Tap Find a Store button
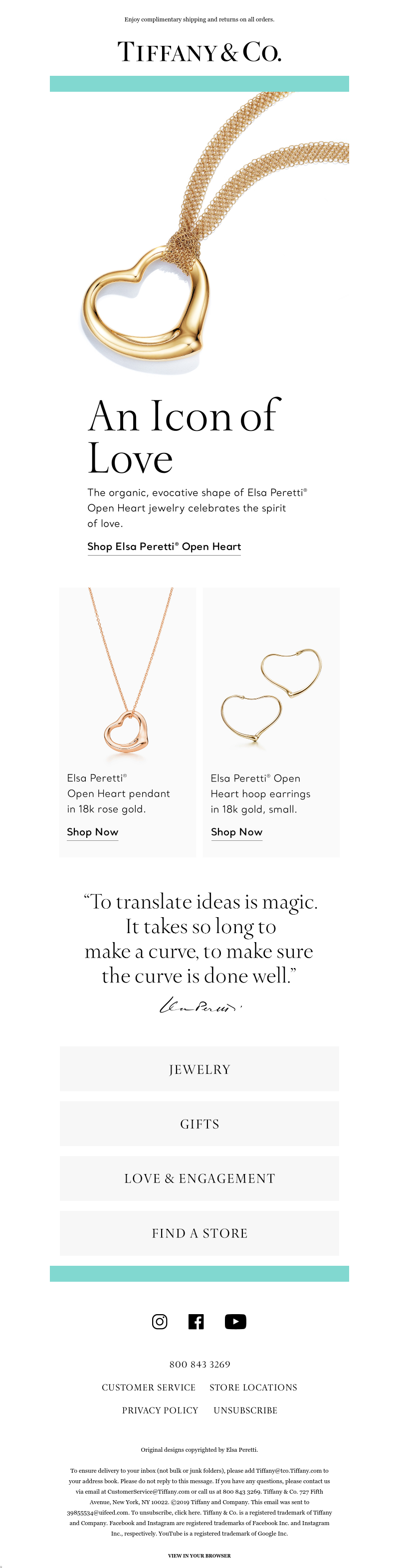Screen dimensions: 399x1568 click(199, 1233)
